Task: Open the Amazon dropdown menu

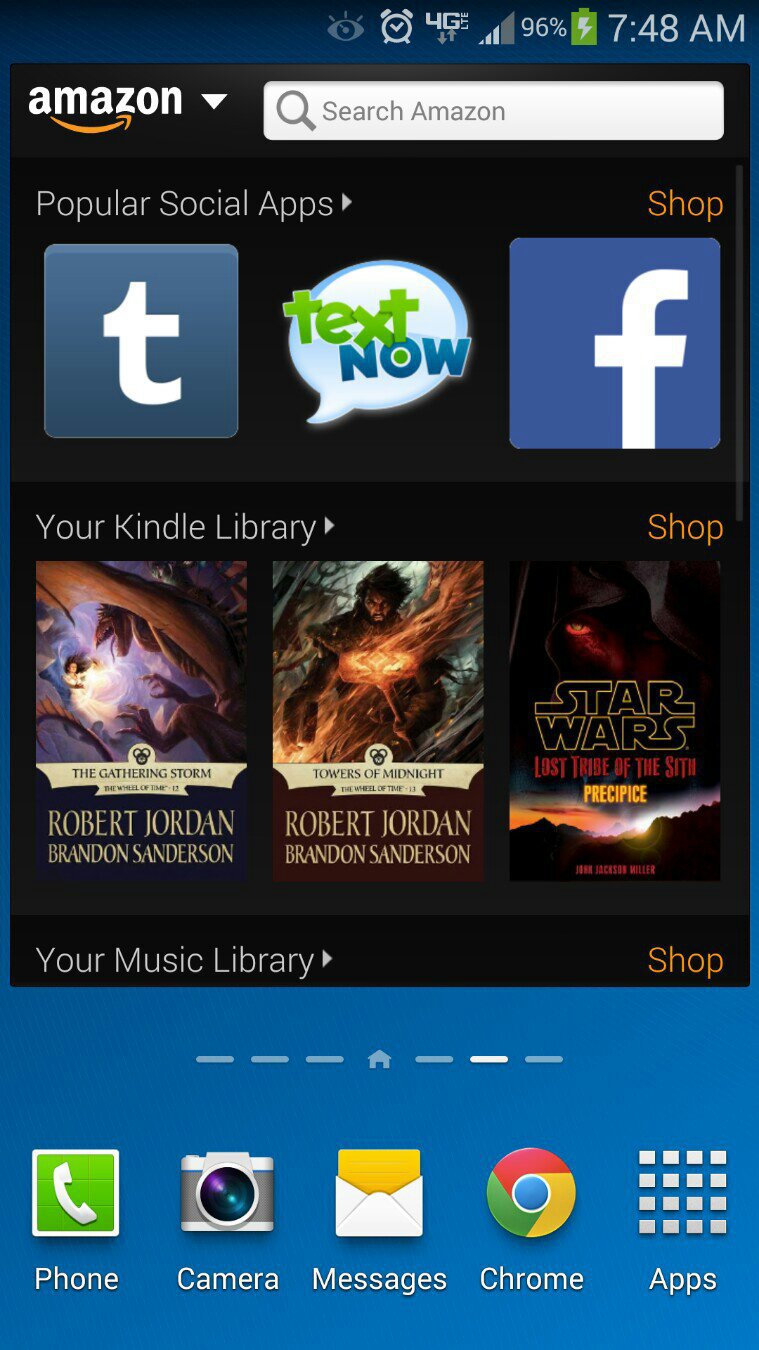Action: pos(214,101)
